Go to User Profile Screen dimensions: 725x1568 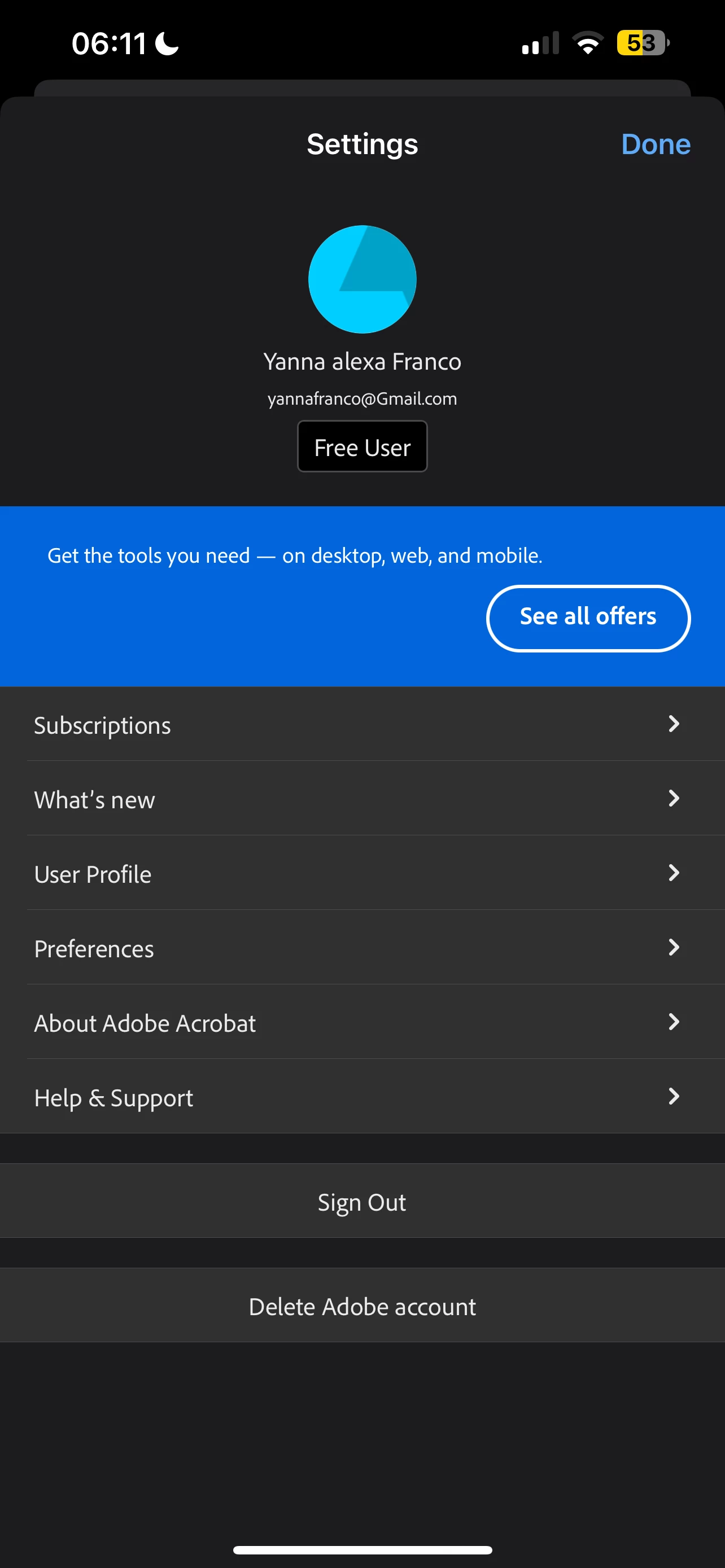(x=362, y=874)
